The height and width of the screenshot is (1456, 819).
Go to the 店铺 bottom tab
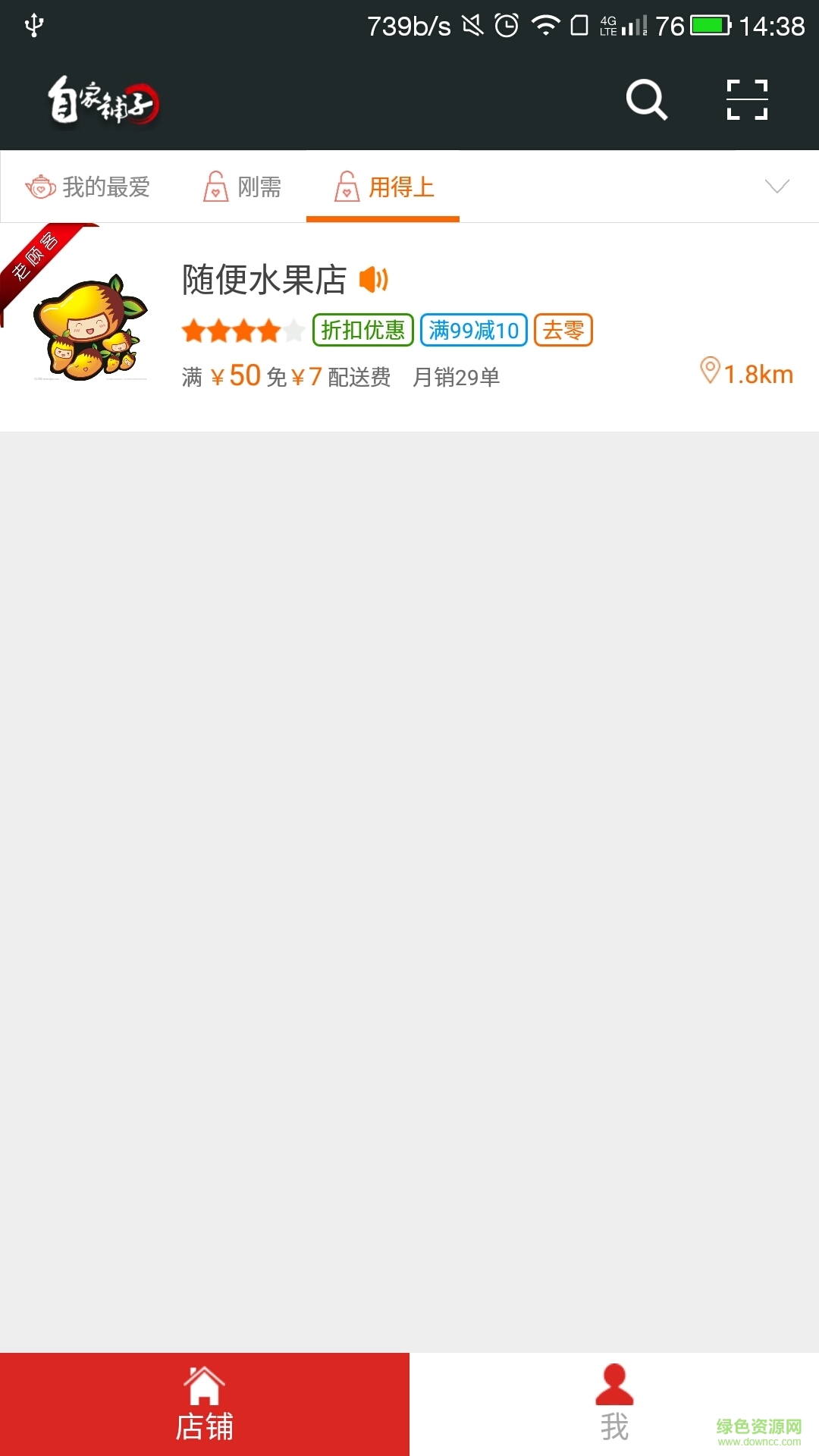(205, 1404)
